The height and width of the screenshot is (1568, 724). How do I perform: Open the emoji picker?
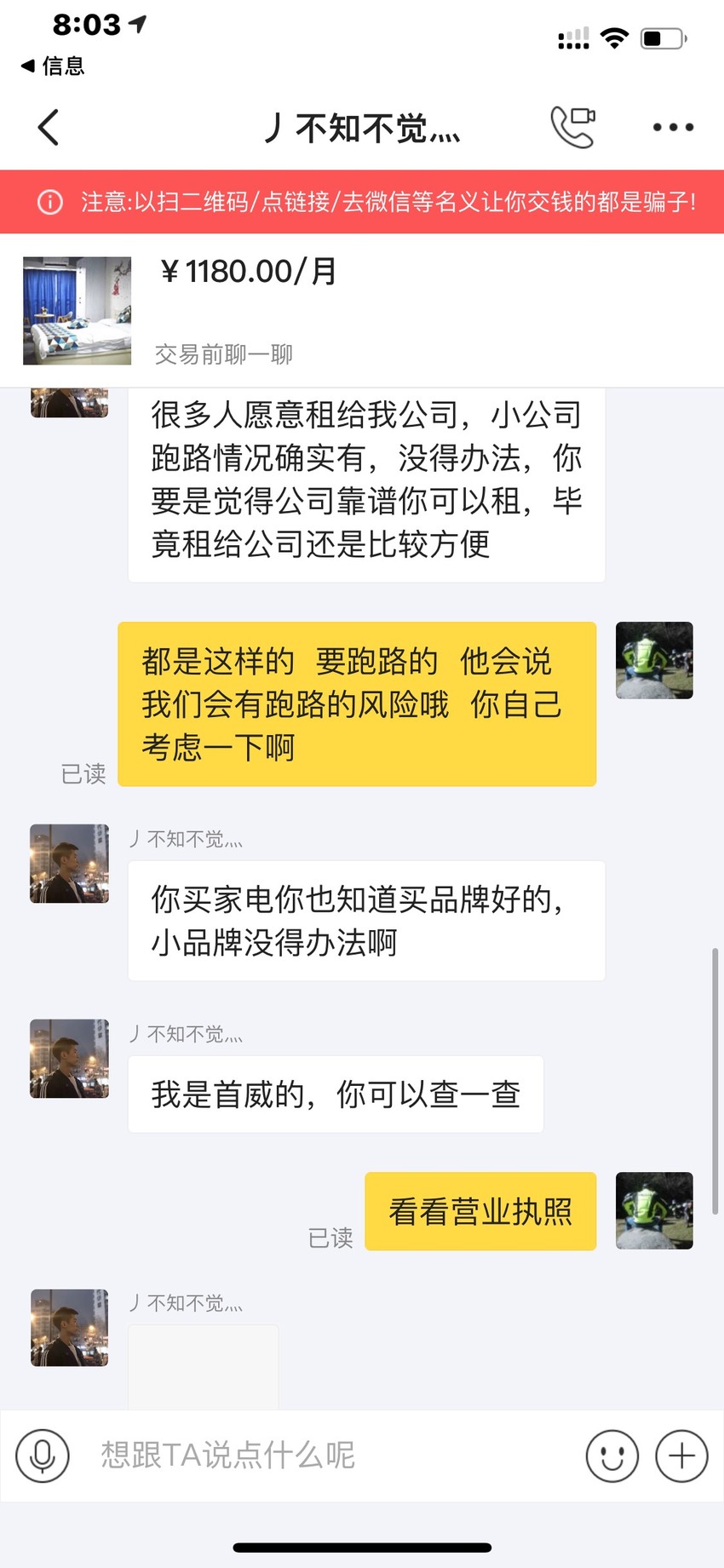[612, 1456]
